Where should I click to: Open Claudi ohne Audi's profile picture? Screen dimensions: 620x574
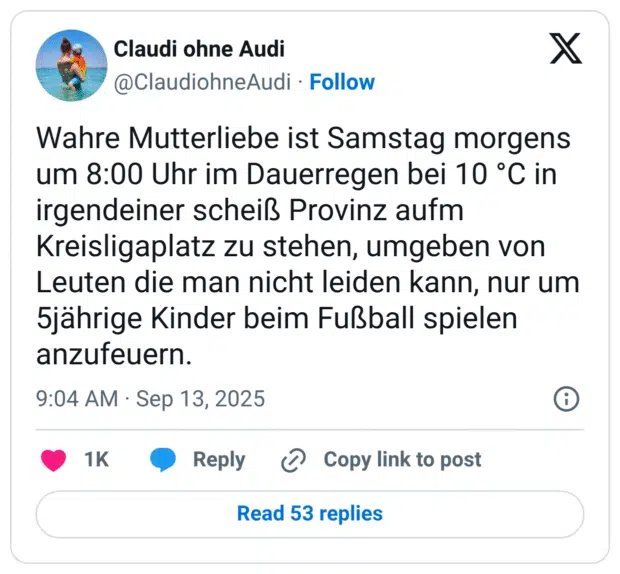71,65
